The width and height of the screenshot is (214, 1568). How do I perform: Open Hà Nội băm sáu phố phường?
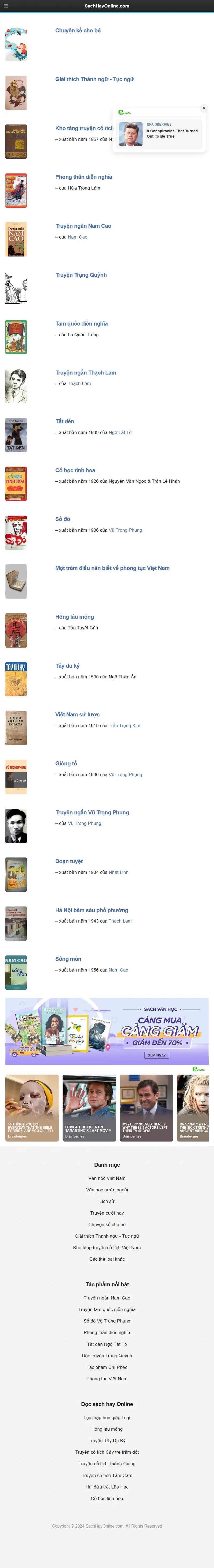[x=91, y=910]
